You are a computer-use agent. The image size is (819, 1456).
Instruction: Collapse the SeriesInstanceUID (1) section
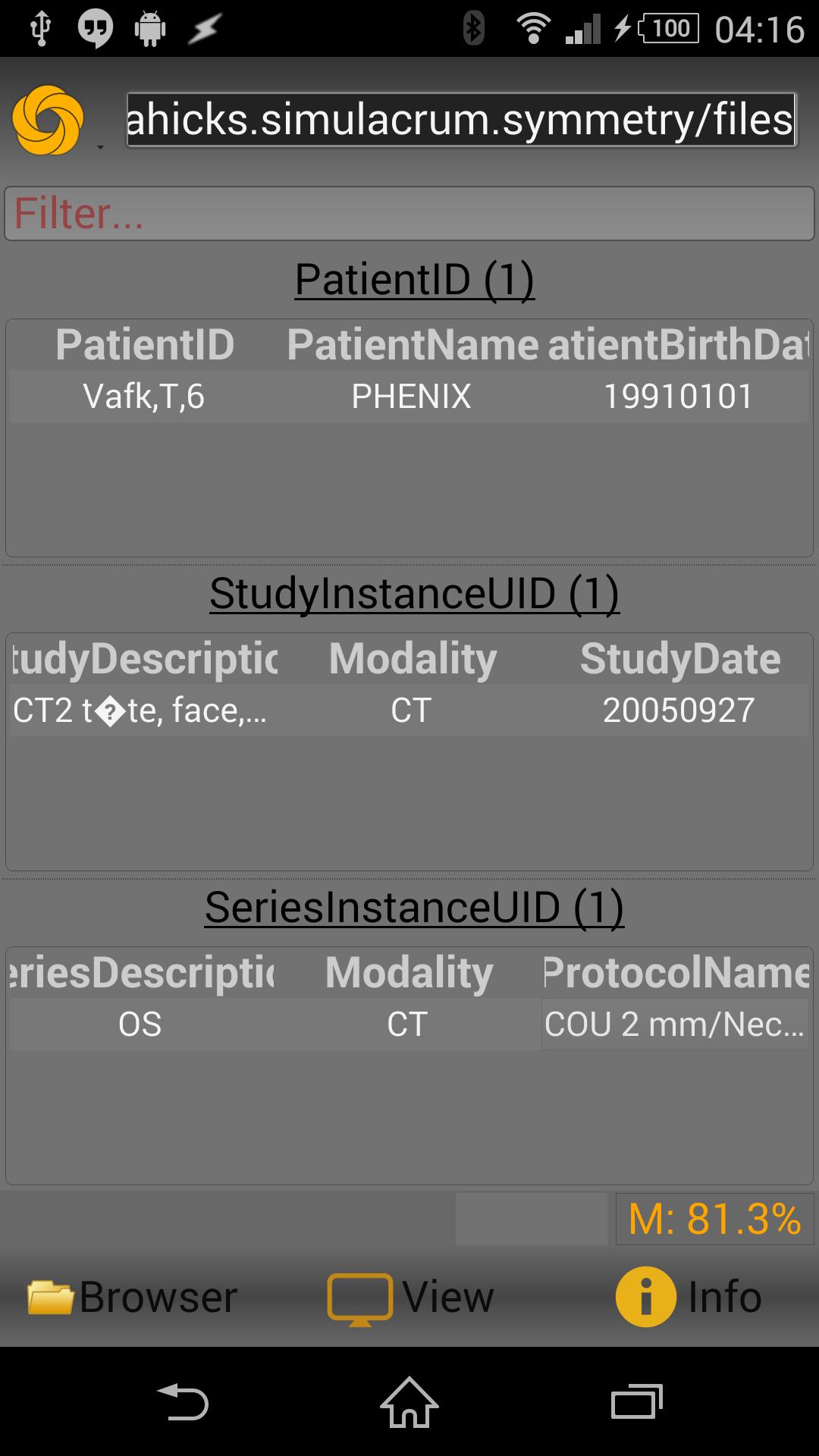pos(415,907)
